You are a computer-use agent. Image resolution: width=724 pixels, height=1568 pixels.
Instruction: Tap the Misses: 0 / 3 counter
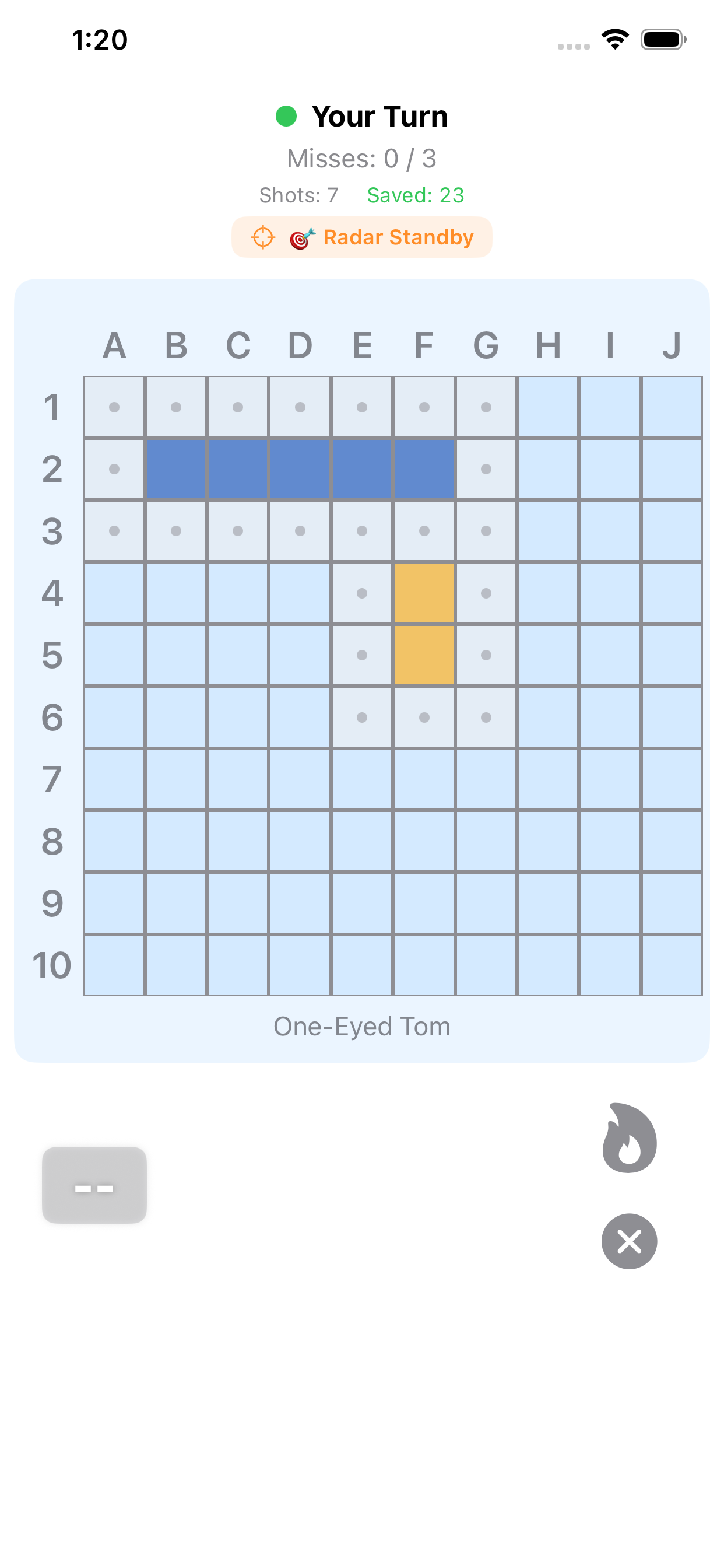(x=362, y=159)
